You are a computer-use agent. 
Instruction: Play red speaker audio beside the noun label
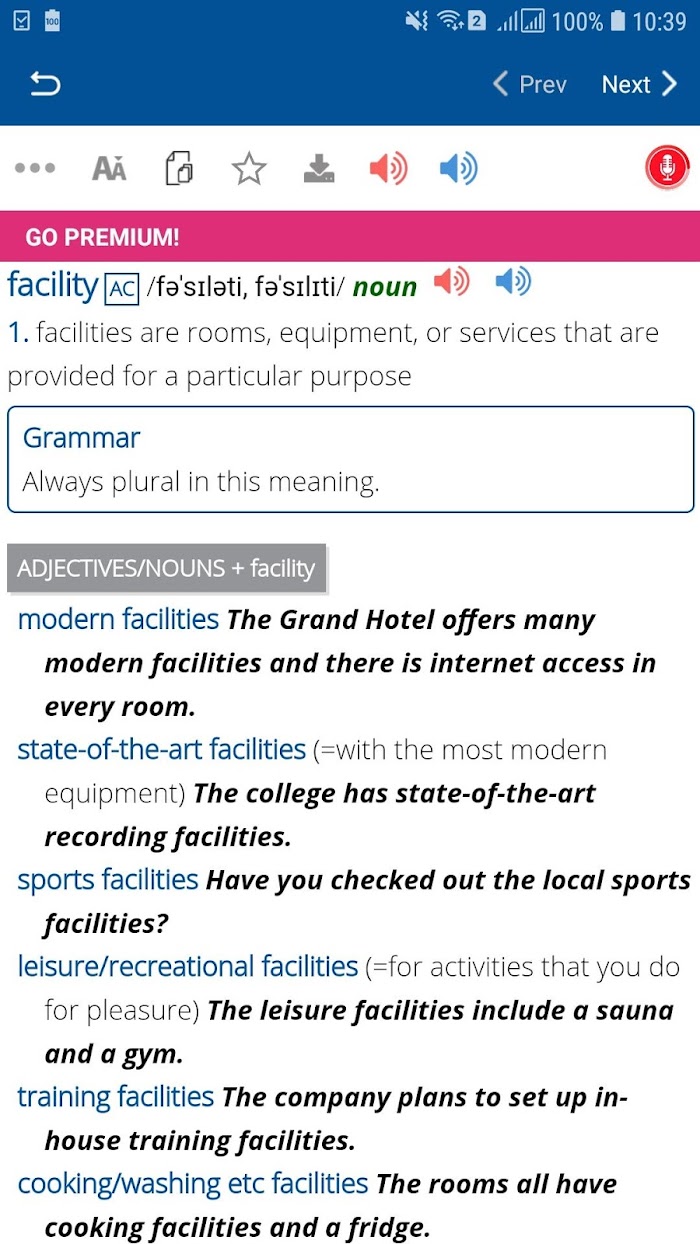tap(451, 283)
